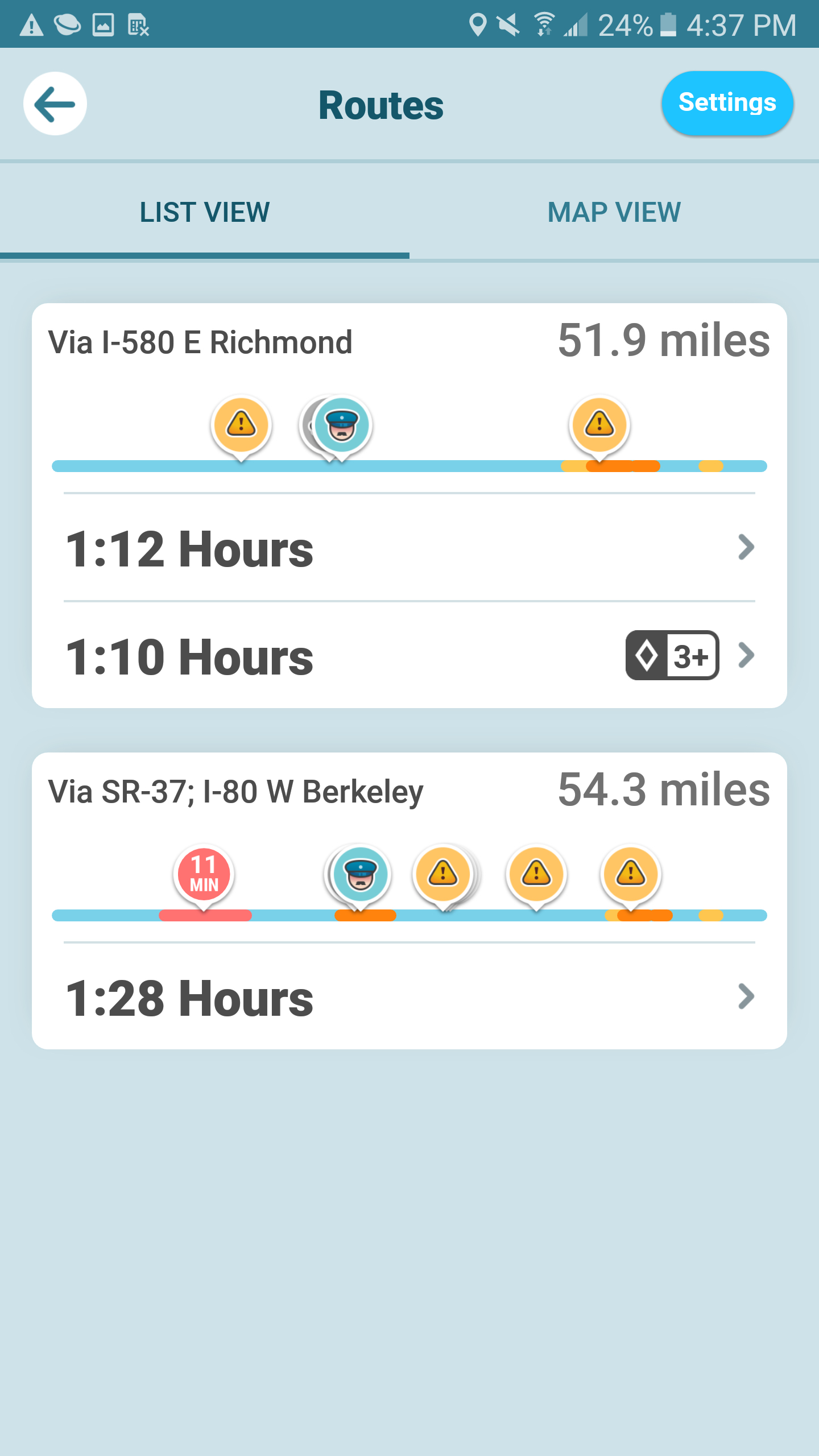Image resolution: width=819 pixels, height=1456 pixels.
Task: Switch to the Map View tab
Action: [x=614, y=213]
